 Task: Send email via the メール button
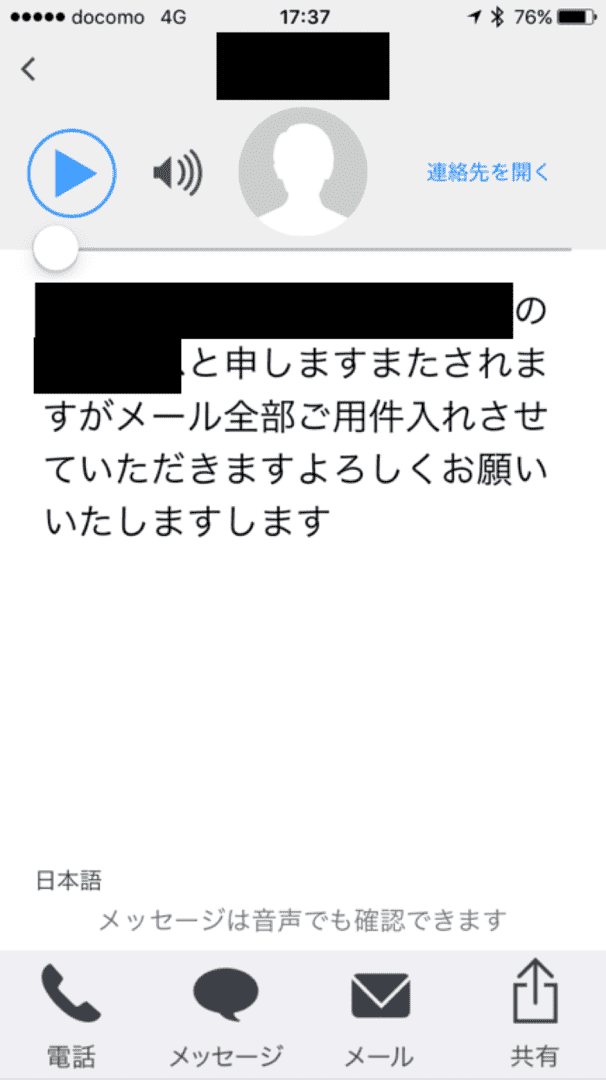(379, 1017)
